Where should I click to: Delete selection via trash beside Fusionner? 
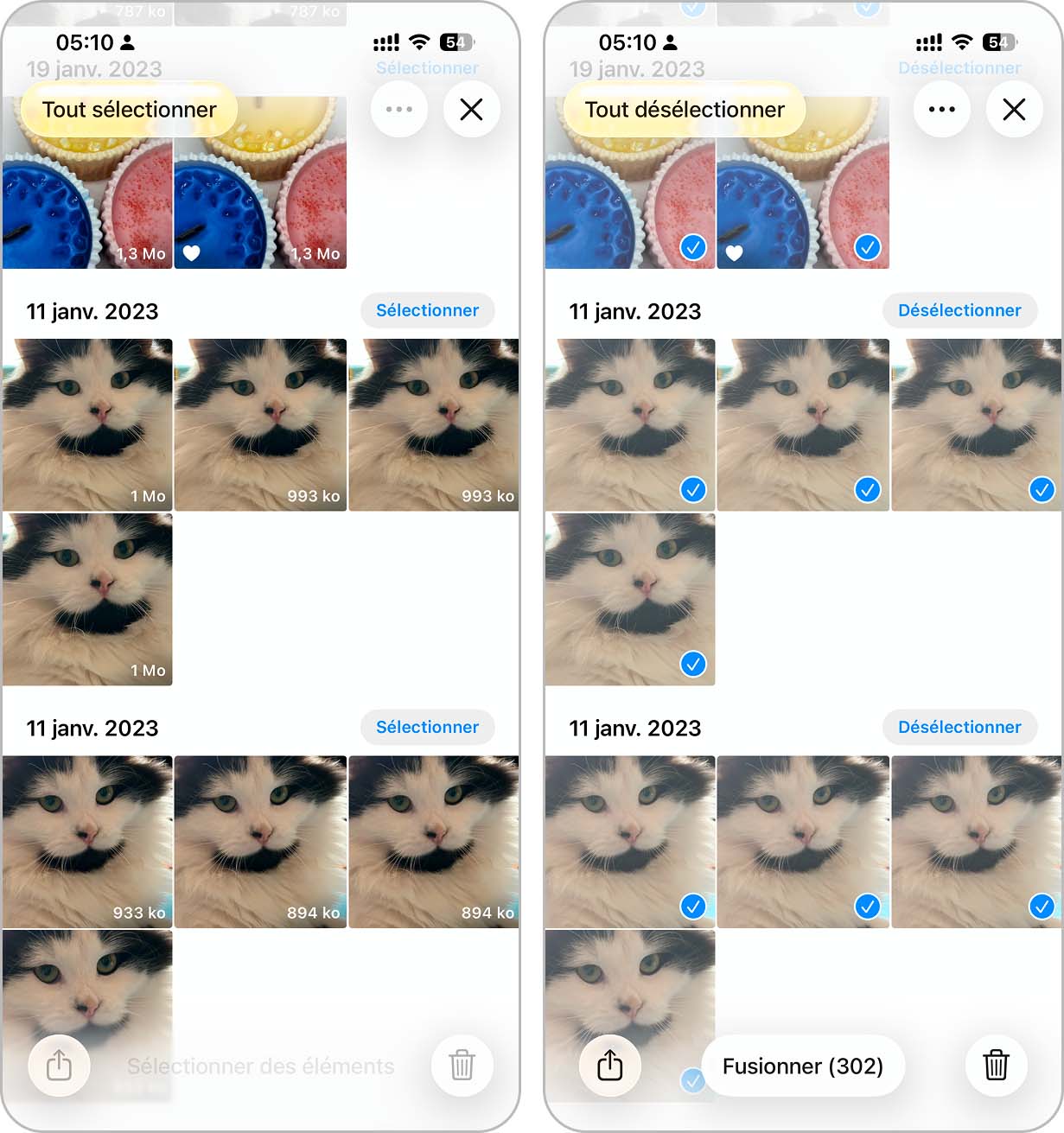[996, 1065]
